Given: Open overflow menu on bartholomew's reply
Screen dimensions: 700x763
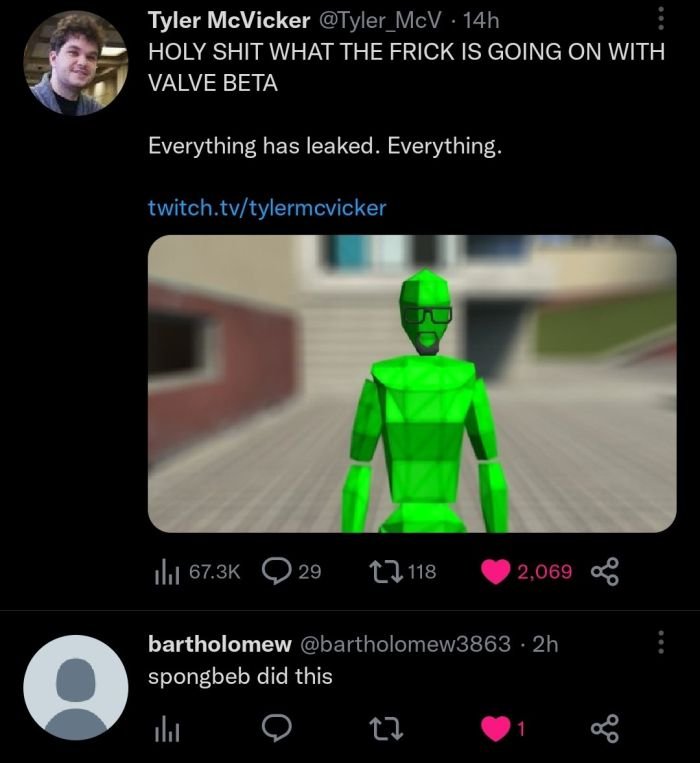Looking at the screenshot, I should point(658,642).
